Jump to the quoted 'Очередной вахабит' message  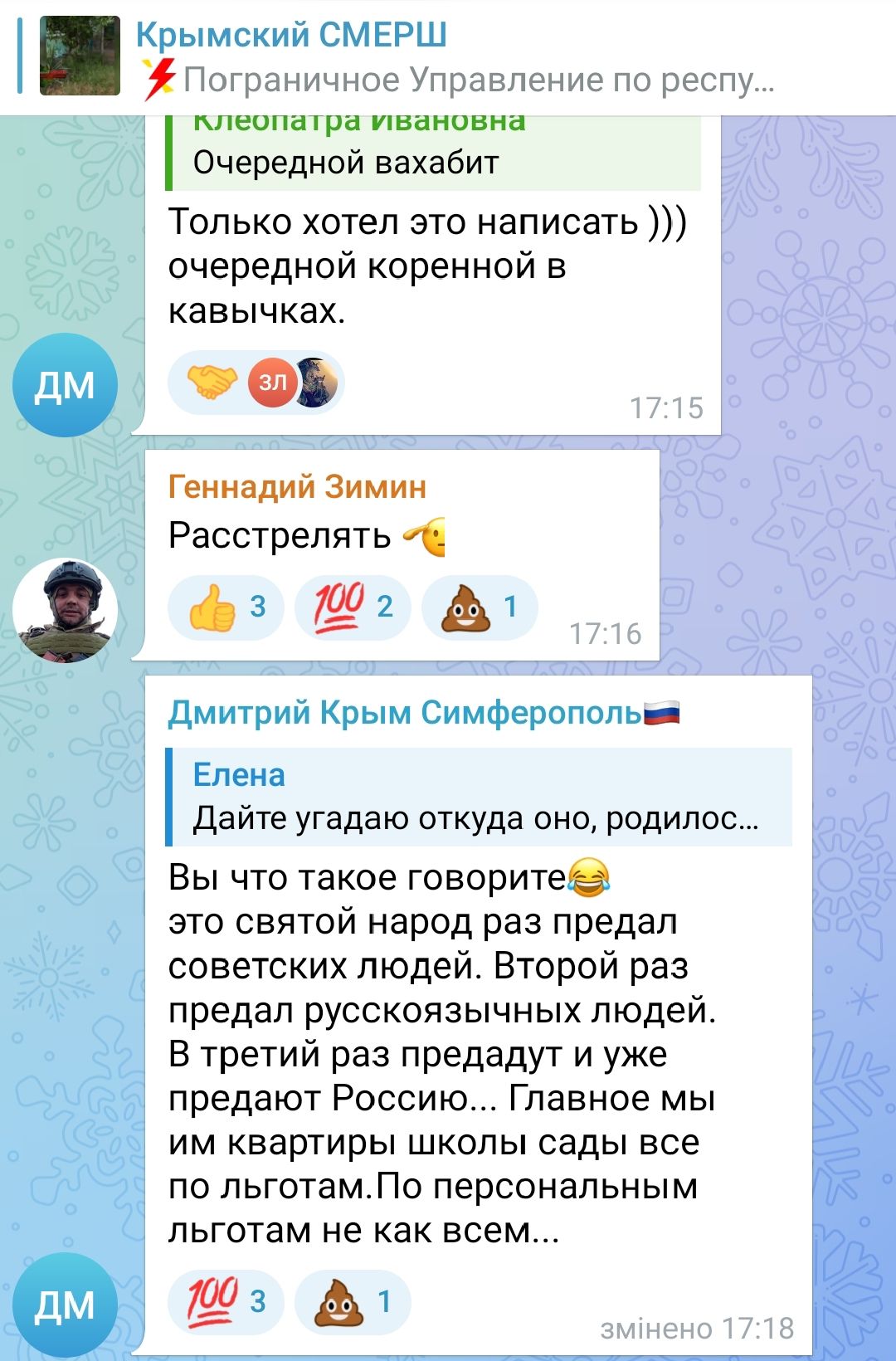[x=433, y=154]
